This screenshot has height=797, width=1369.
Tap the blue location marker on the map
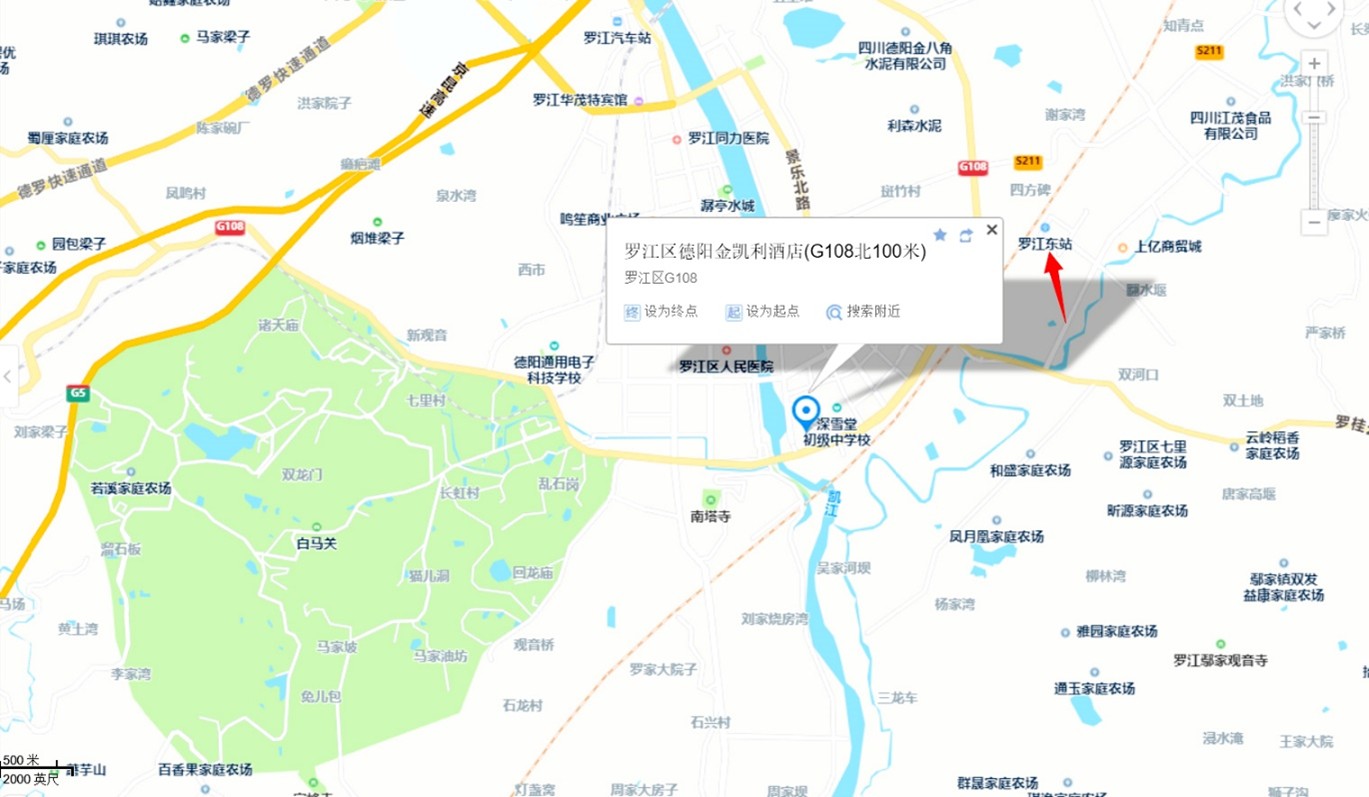[x=806, y=411]
